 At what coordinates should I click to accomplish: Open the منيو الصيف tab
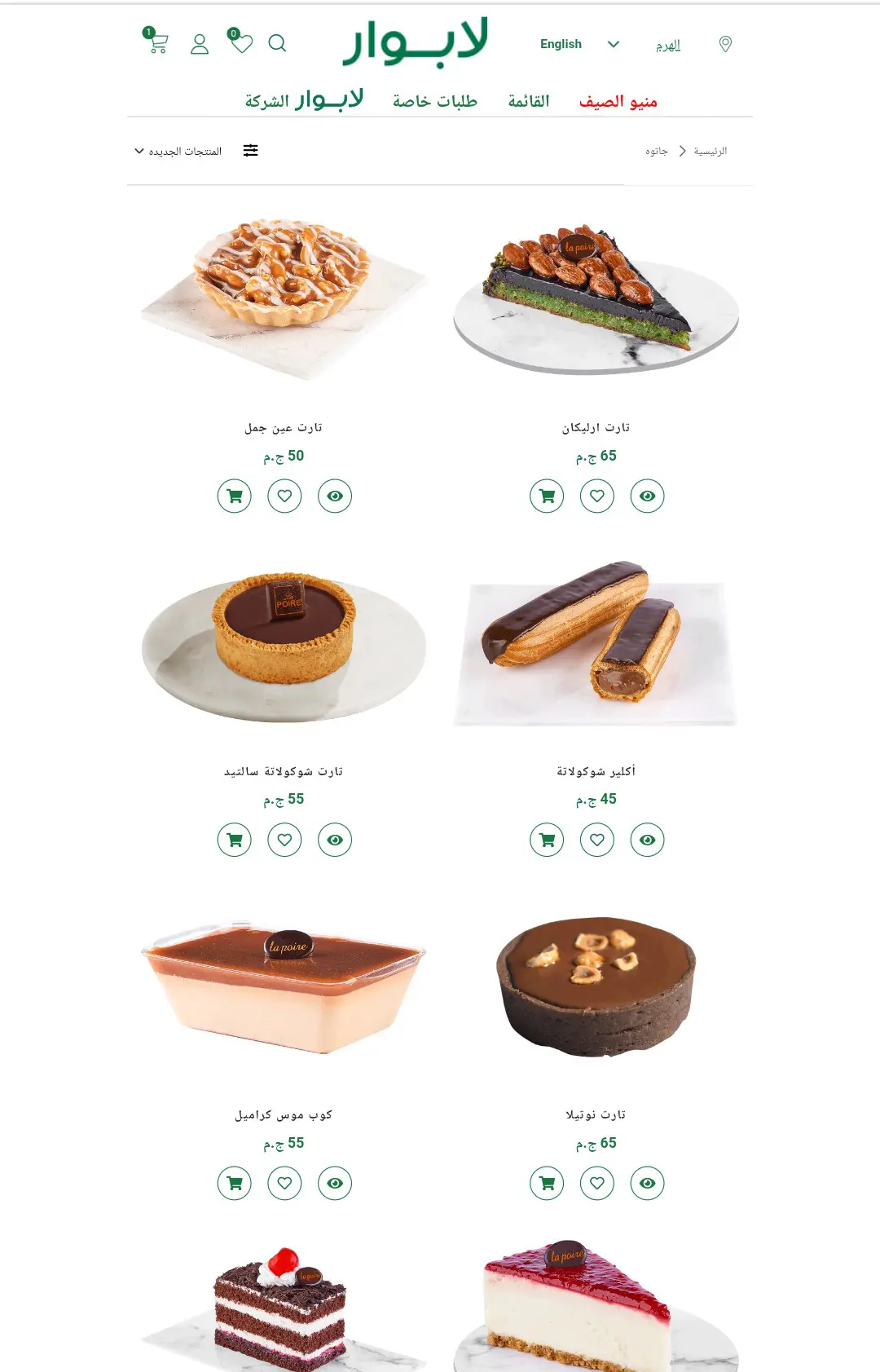(x=618, y=101)
